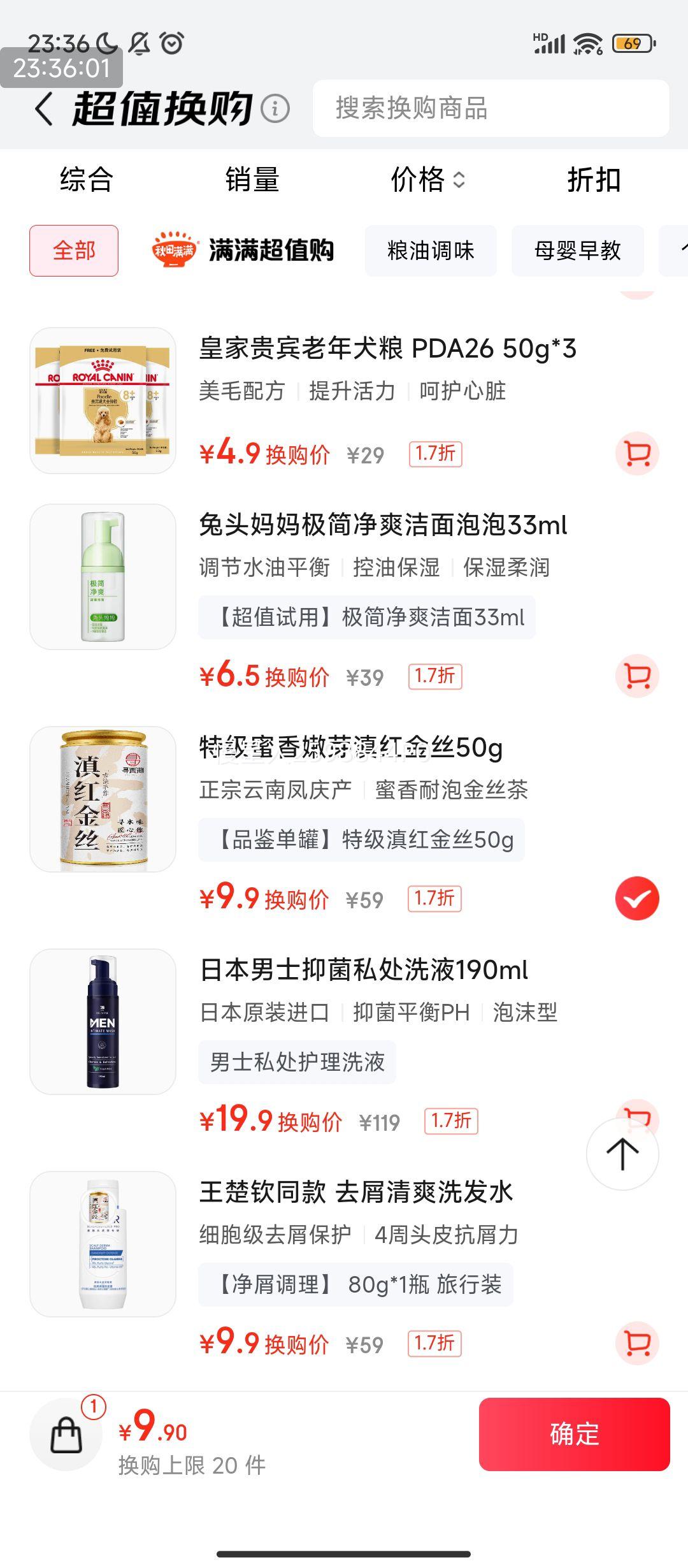
Task: Check the battery indicator at 69 percent
Action: coord(633,42)
